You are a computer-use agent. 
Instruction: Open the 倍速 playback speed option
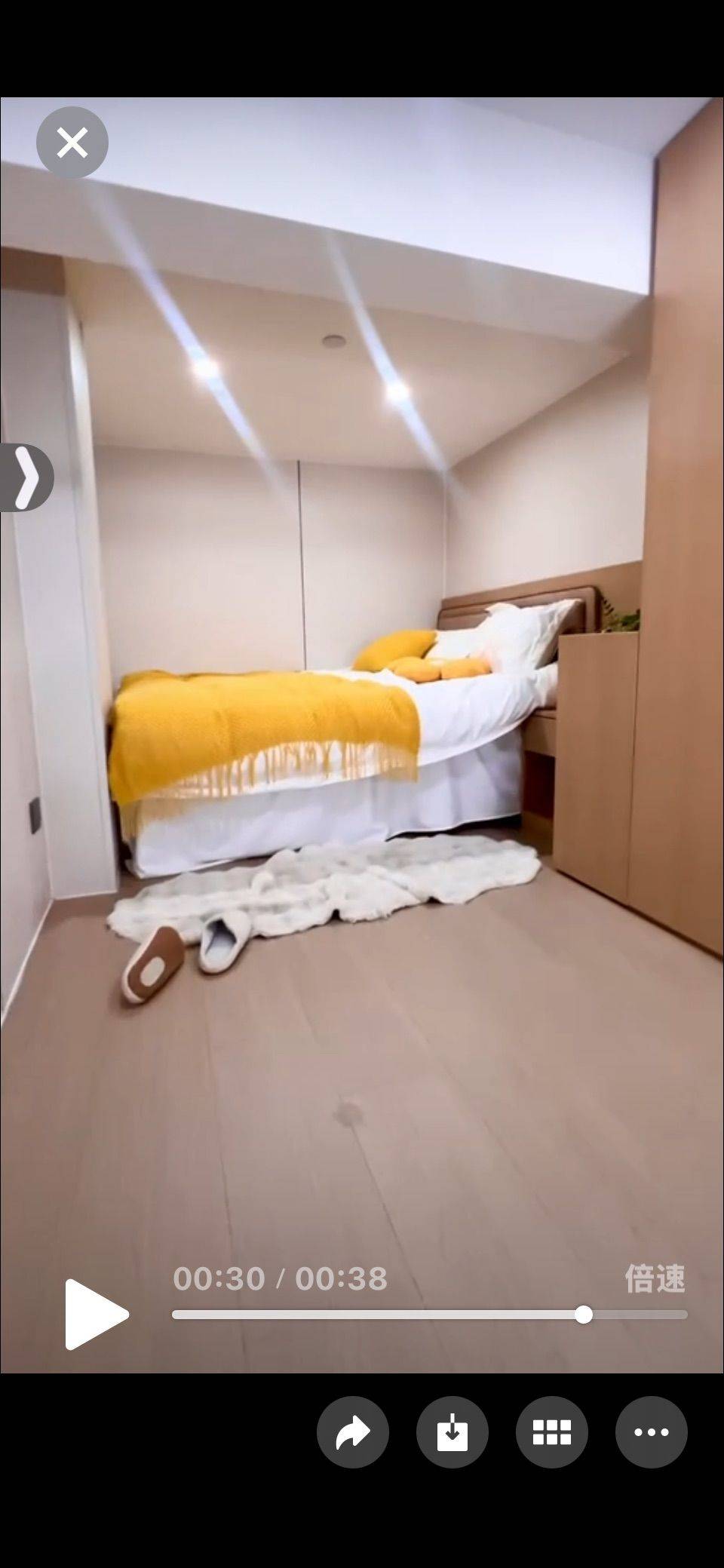[x=655, y=1278]
